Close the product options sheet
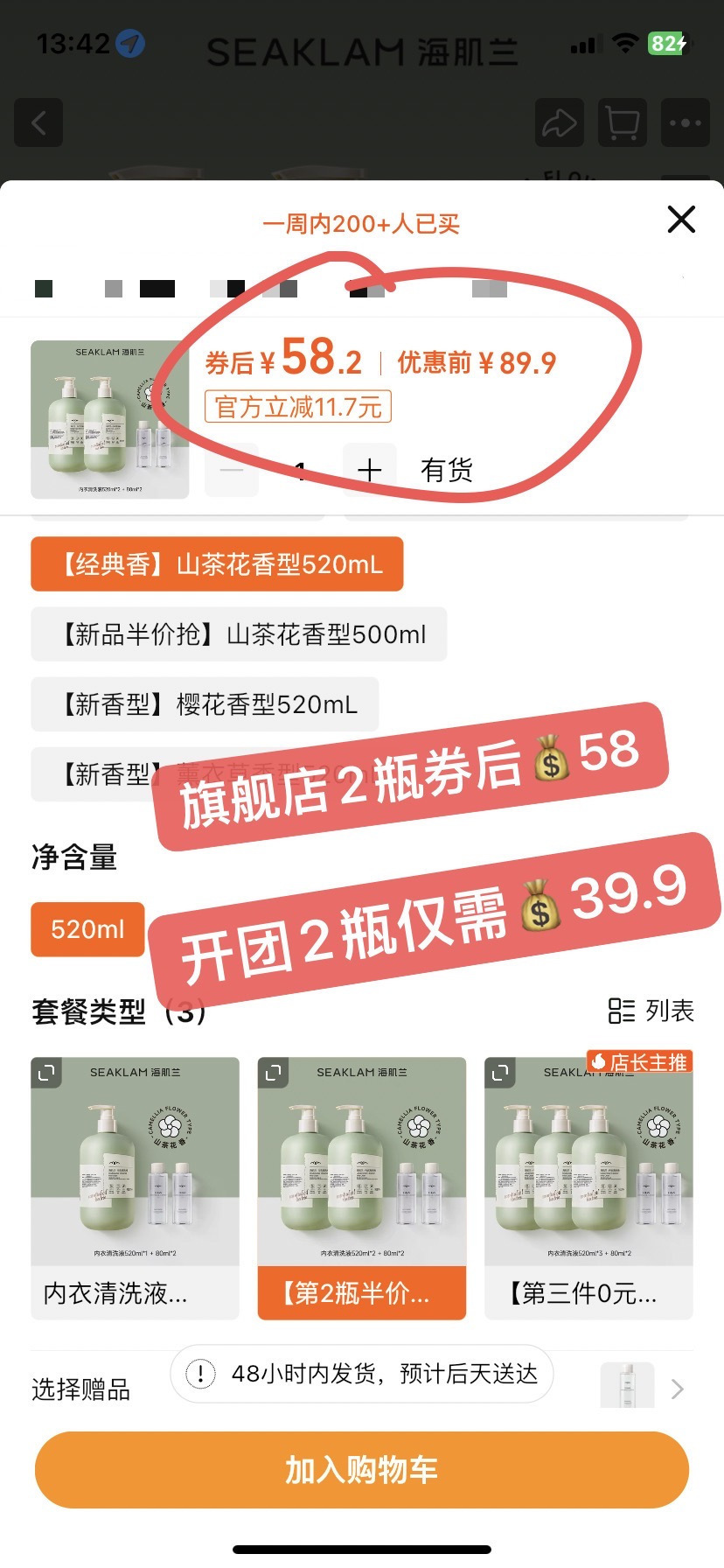 (x=681, y=219)
